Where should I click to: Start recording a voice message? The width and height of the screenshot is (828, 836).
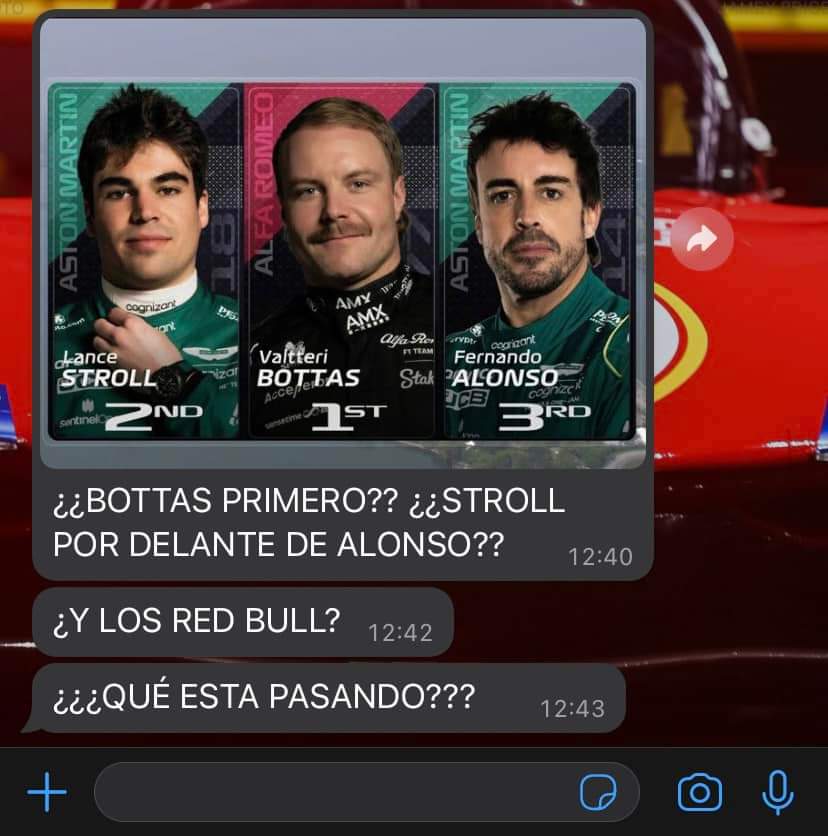[777, 793]
